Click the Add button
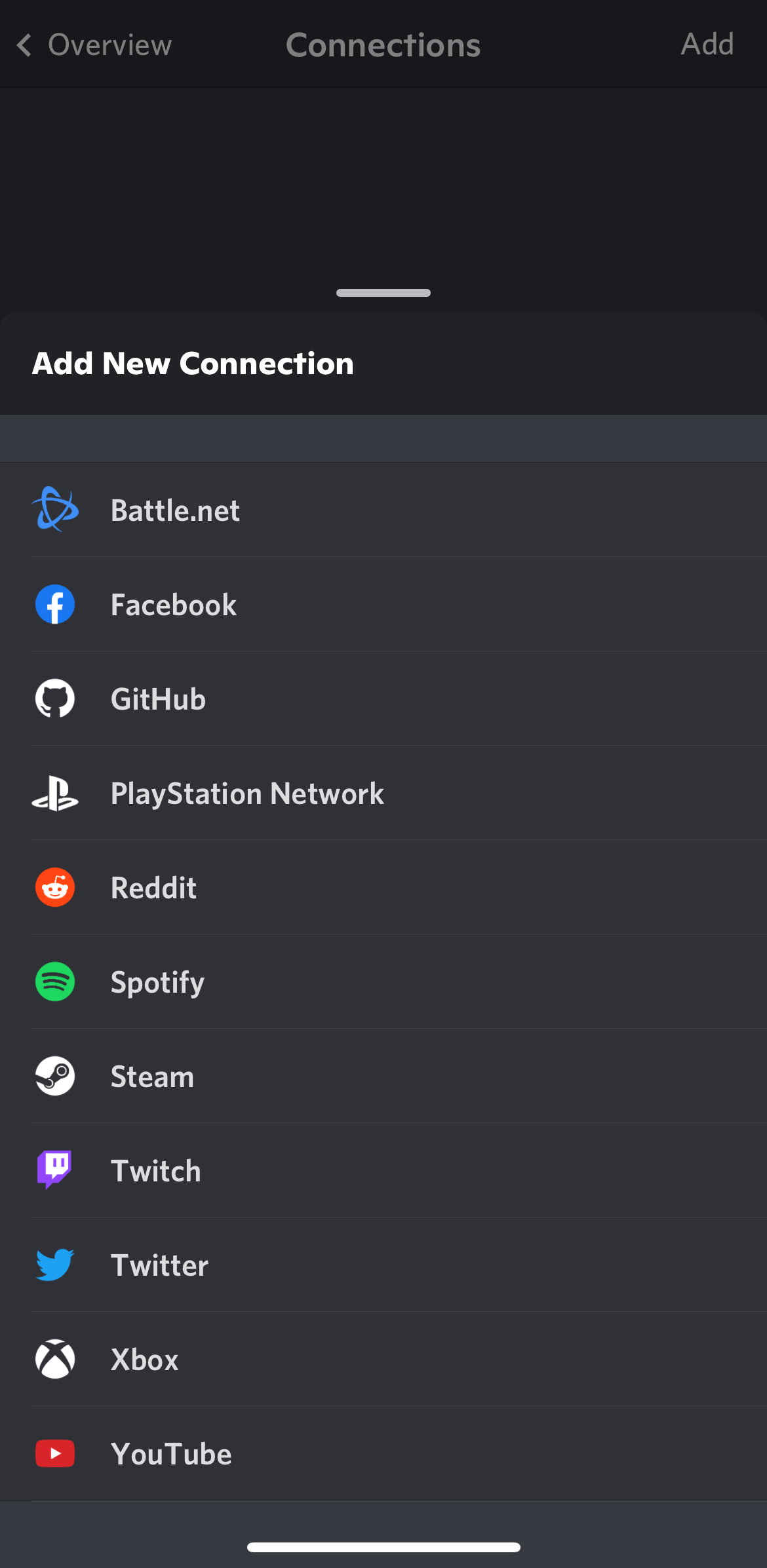This screenshot has width=767, height=1568. [707, 45]
